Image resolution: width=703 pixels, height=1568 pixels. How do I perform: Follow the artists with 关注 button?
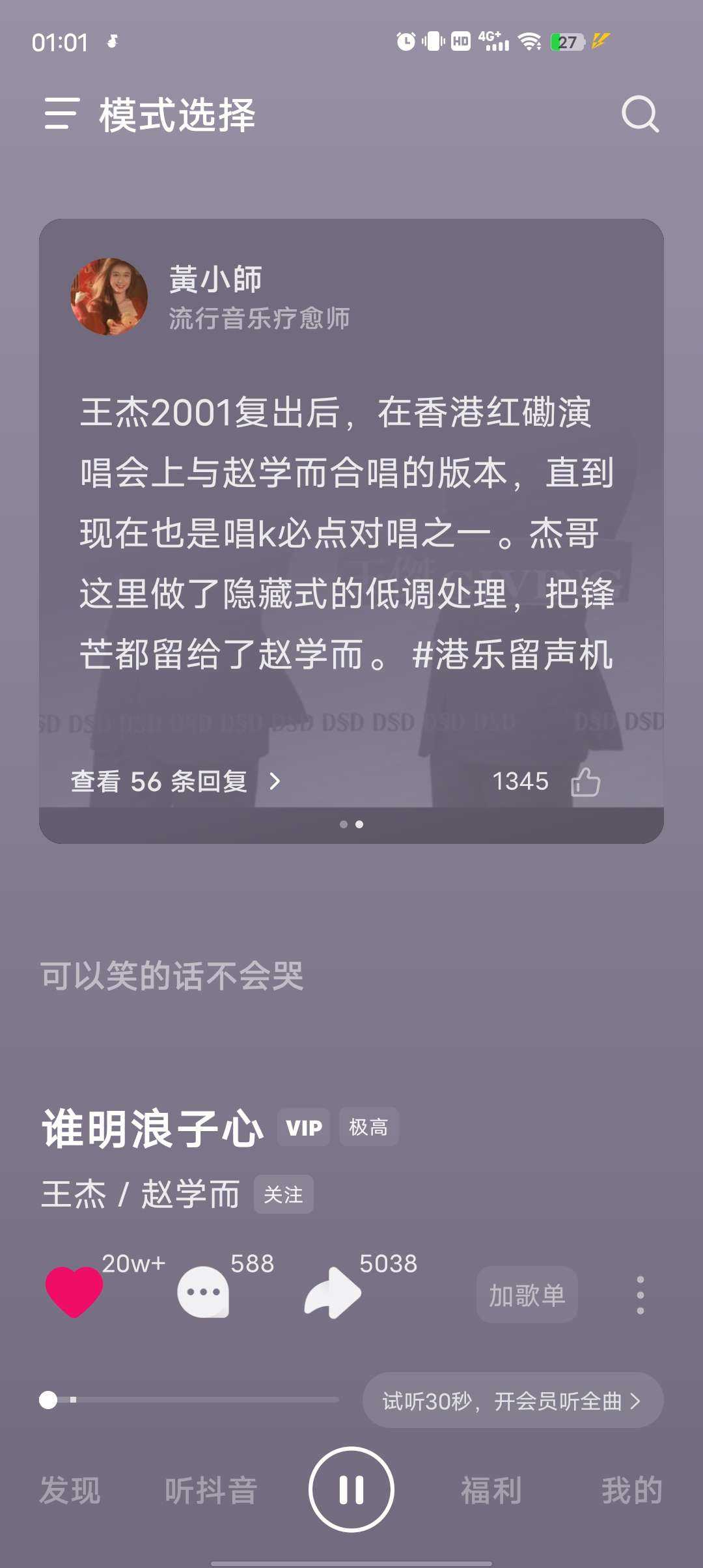pos(283,1195)
